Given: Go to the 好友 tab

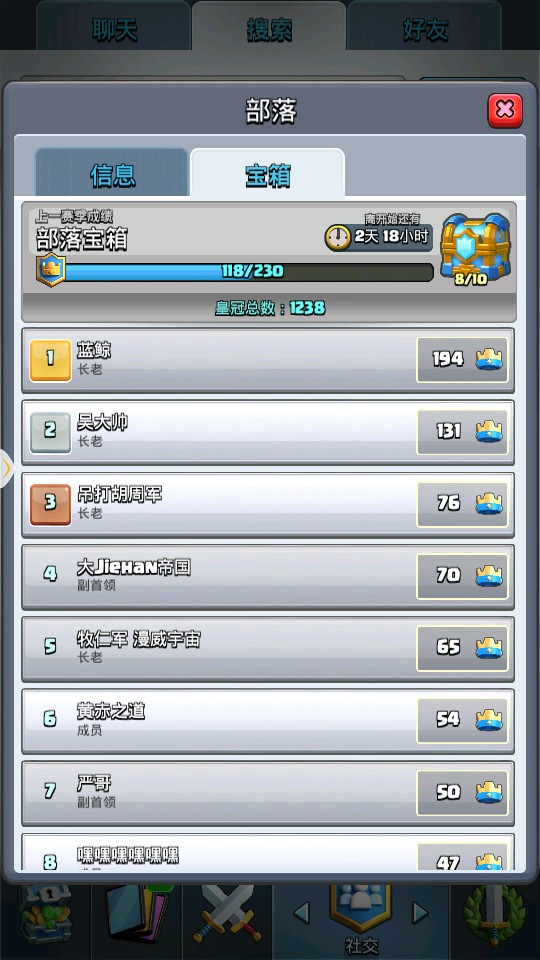Looking at the screenshot, I should tap(425, 28).
